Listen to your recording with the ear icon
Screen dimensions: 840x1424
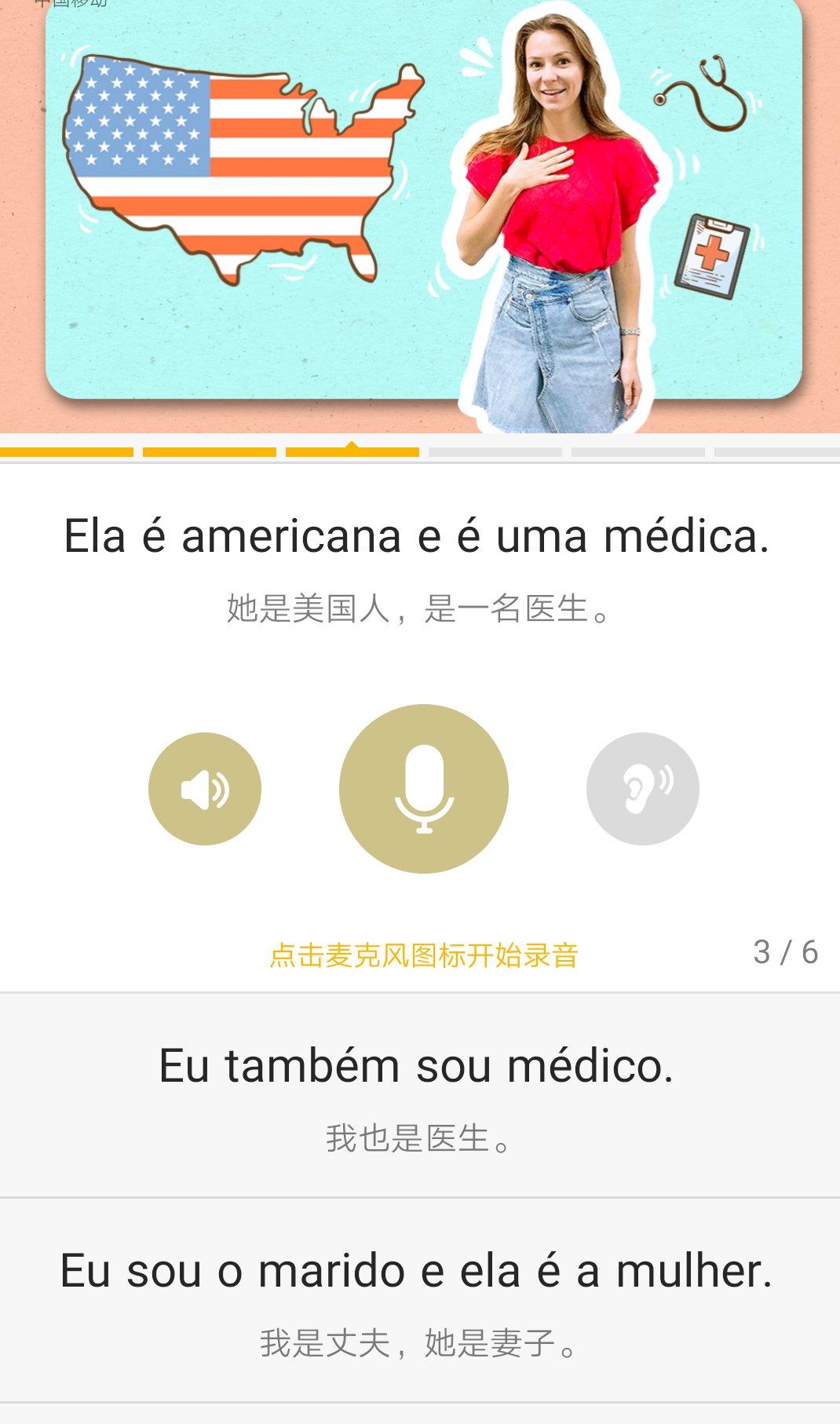pos(642,789)
